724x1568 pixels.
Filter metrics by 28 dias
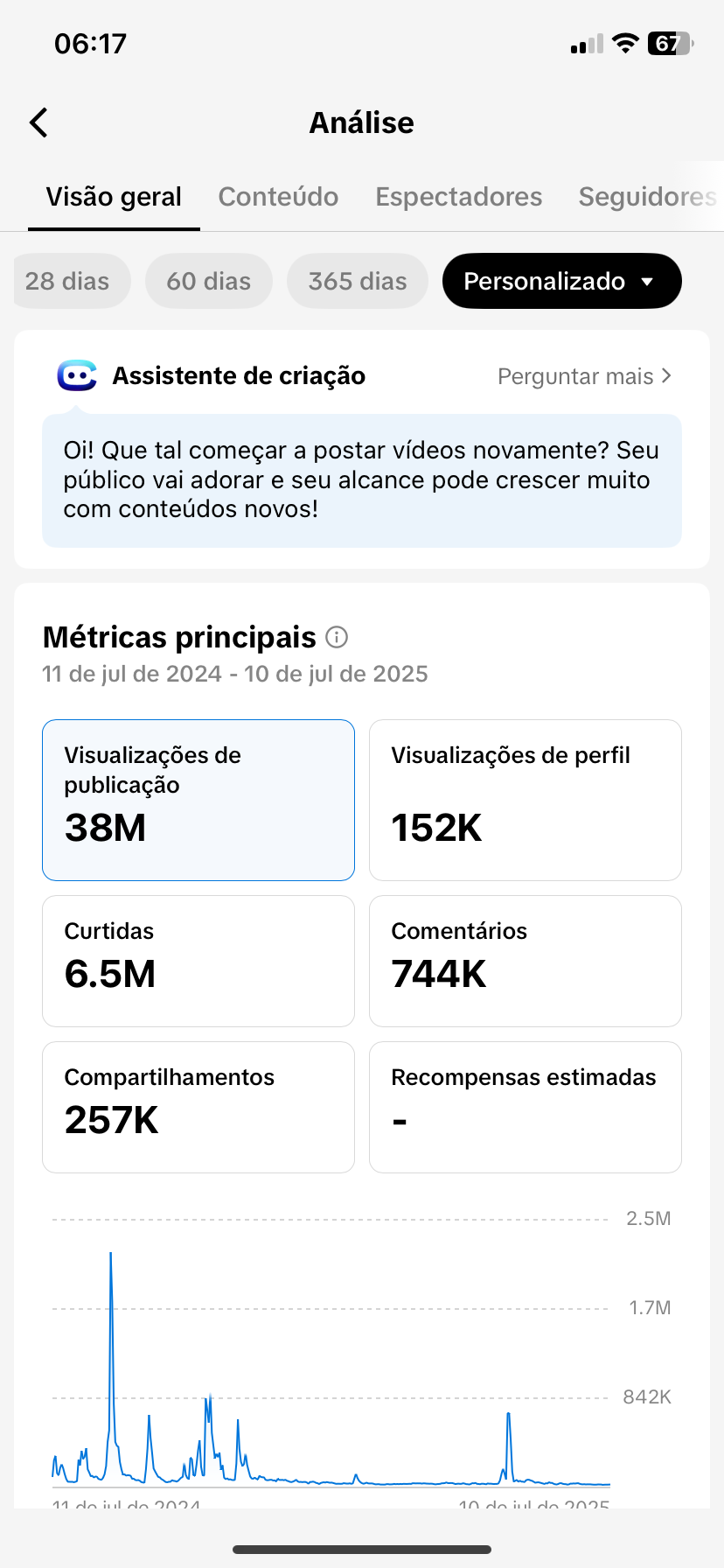tap(68, 281)
